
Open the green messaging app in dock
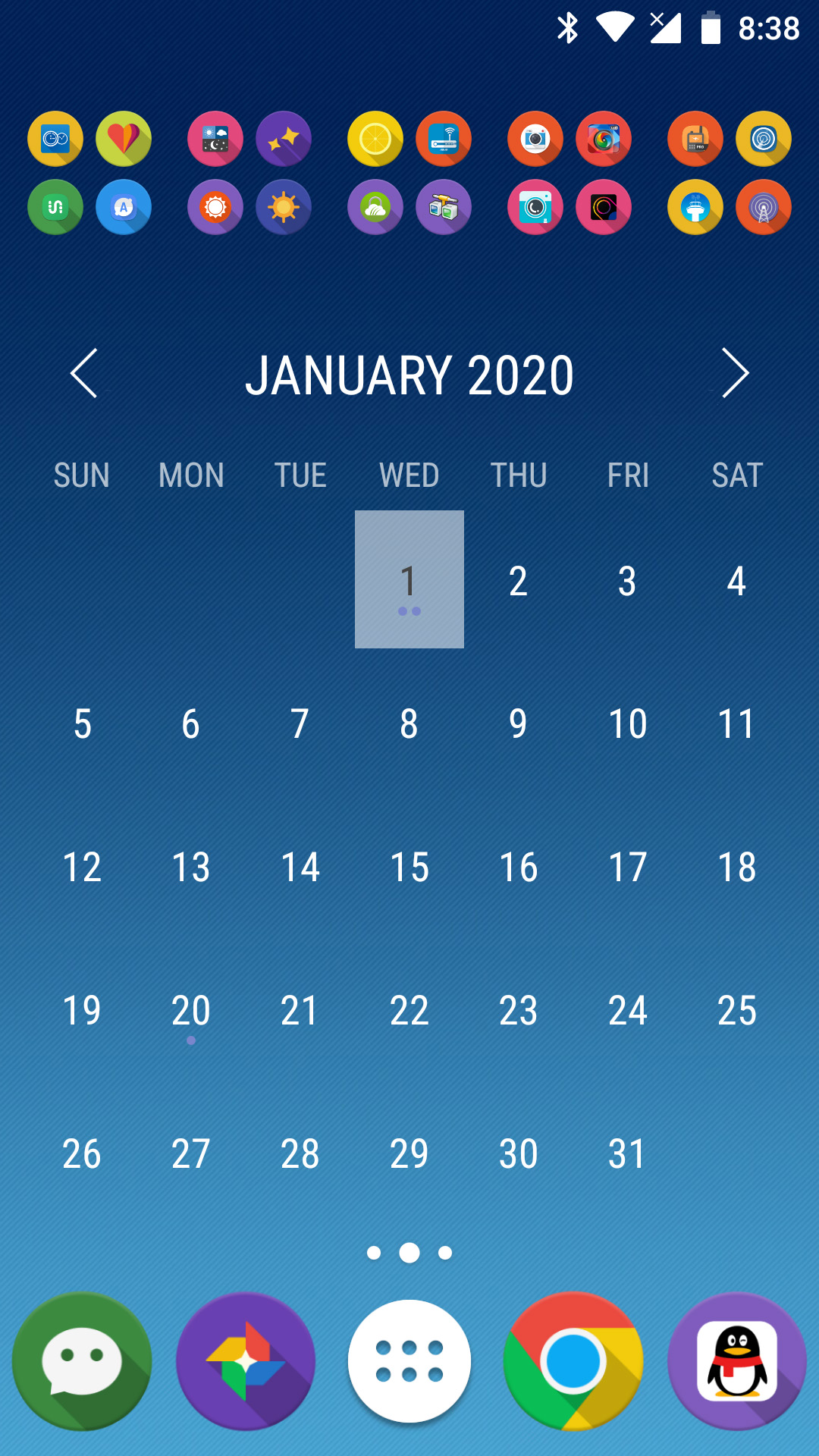point(82,1362)
